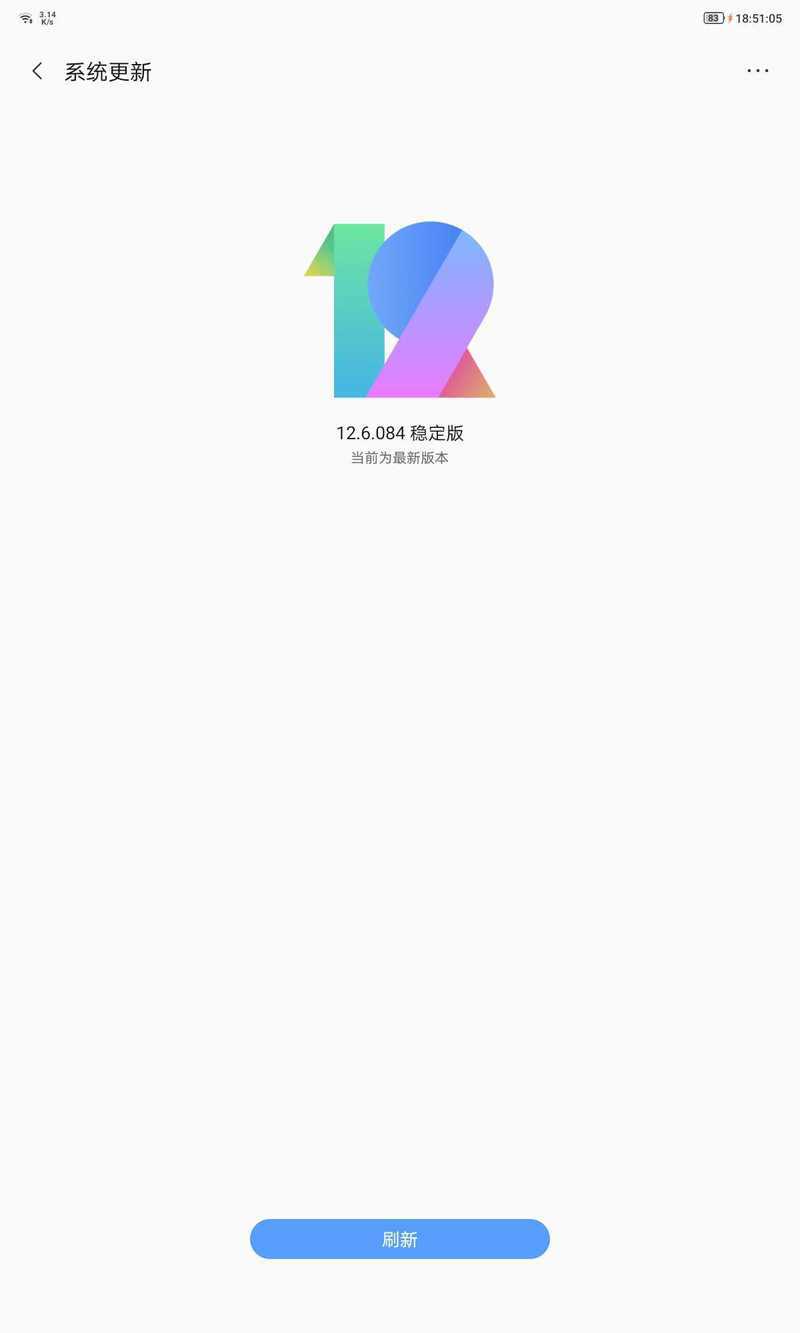Open the three-dot overflow menu
Screen dimensions: 800x1333
coord(758,71)
